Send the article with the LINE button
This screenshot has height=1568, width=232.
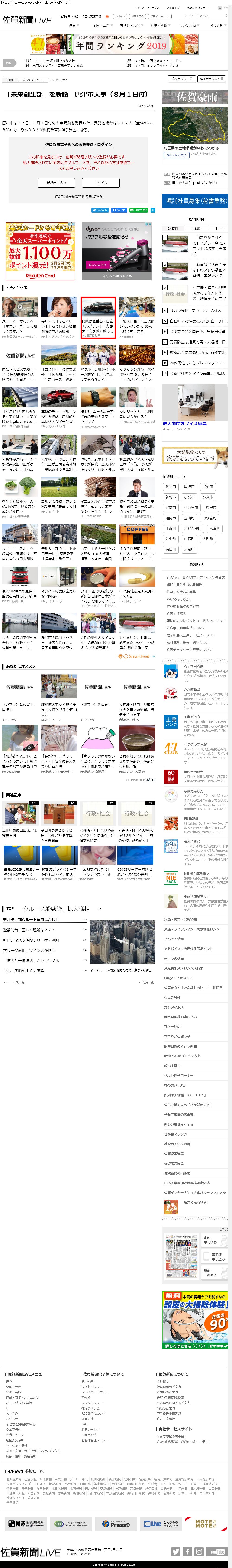coord(139,210)
